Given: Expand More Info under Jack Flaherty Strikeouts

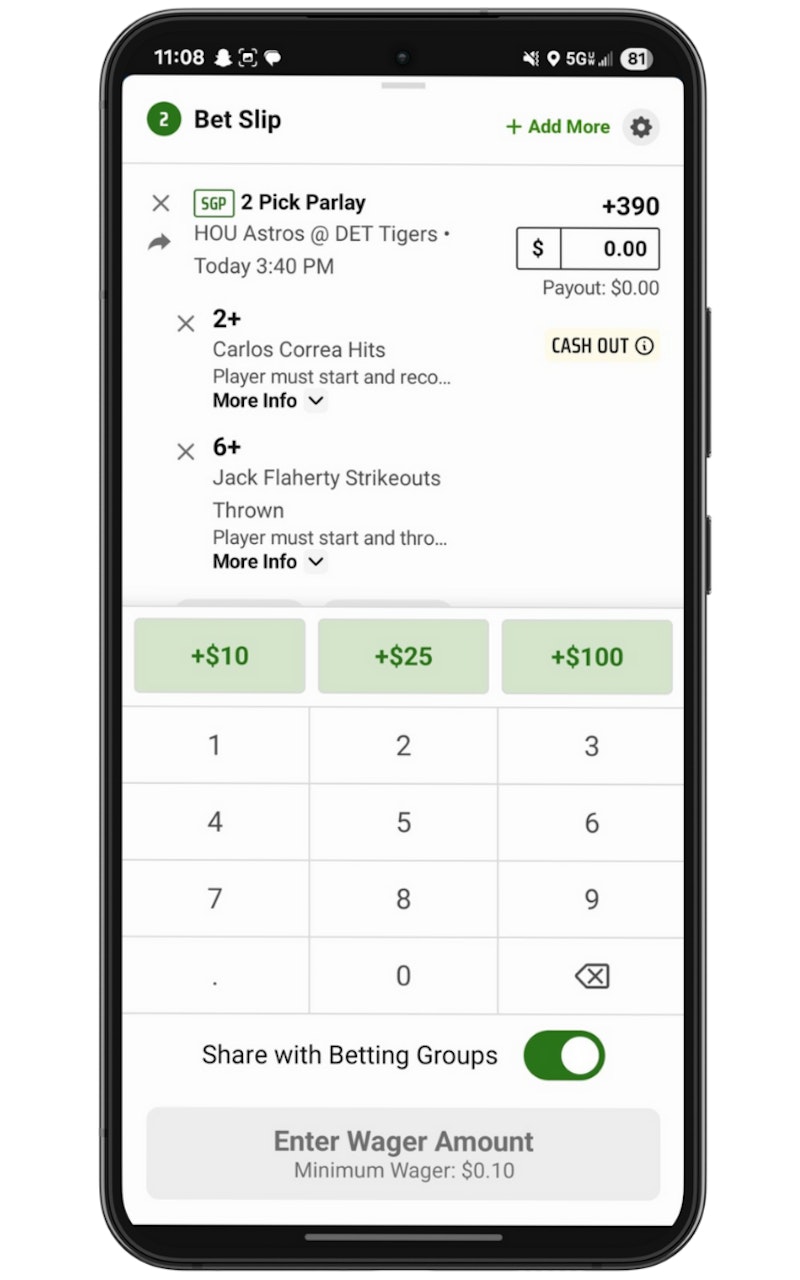Looking at the screenshot, I should pyautogui.click(x=269, y=562).
